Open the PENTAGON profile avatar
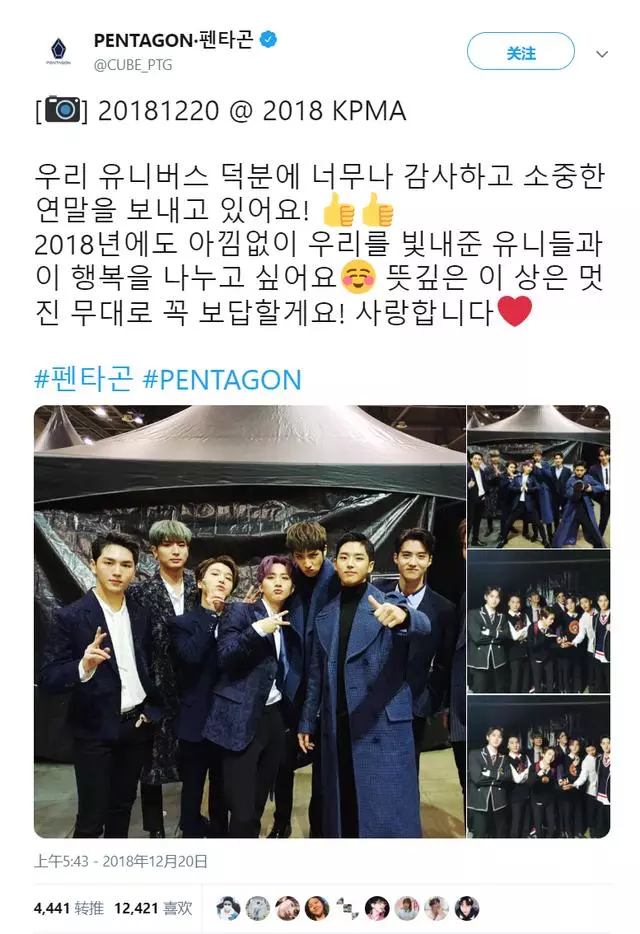 [57, 52]
